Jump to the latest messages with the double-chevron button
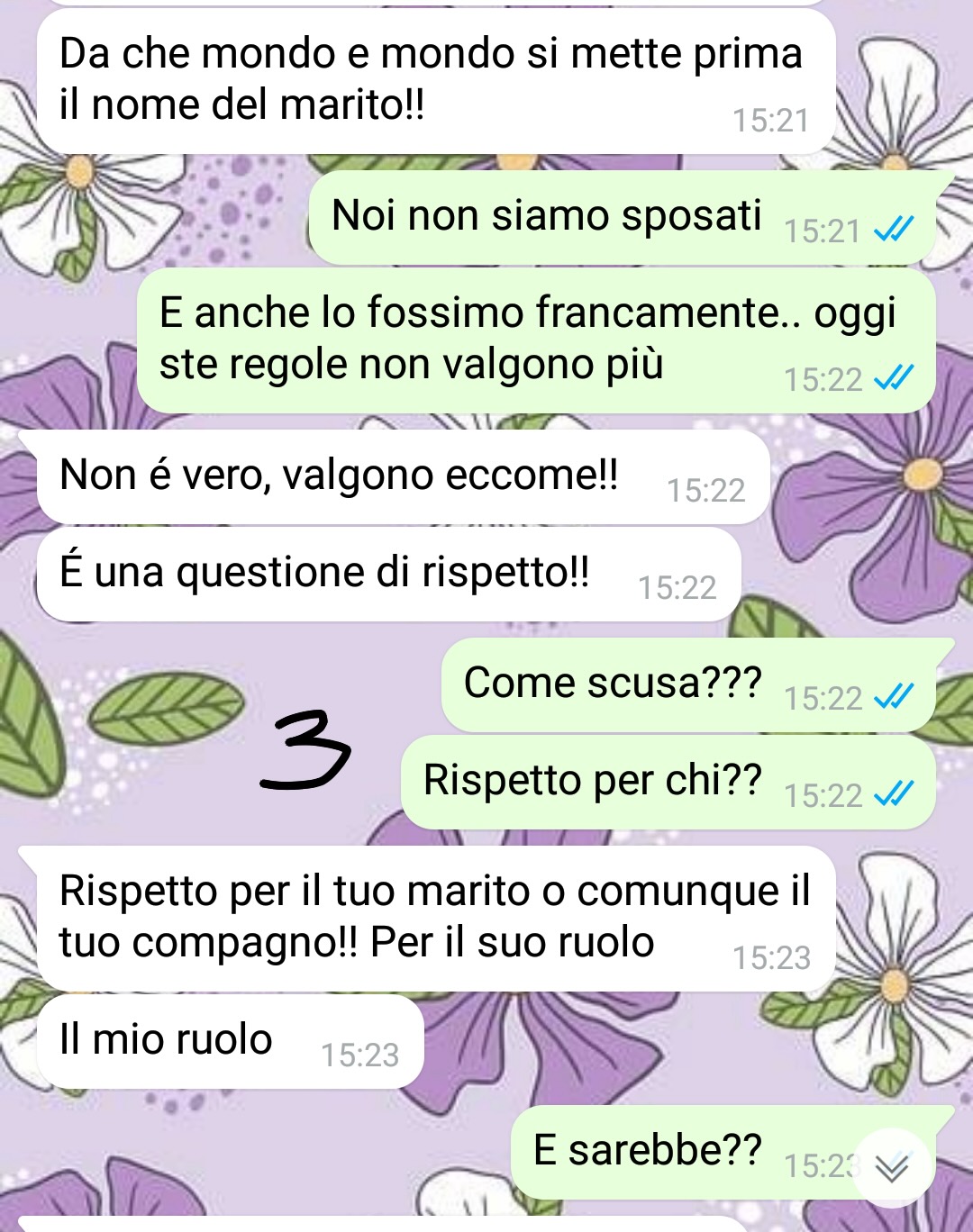The image size is (973, 1232). click(x=891, y=1168)
